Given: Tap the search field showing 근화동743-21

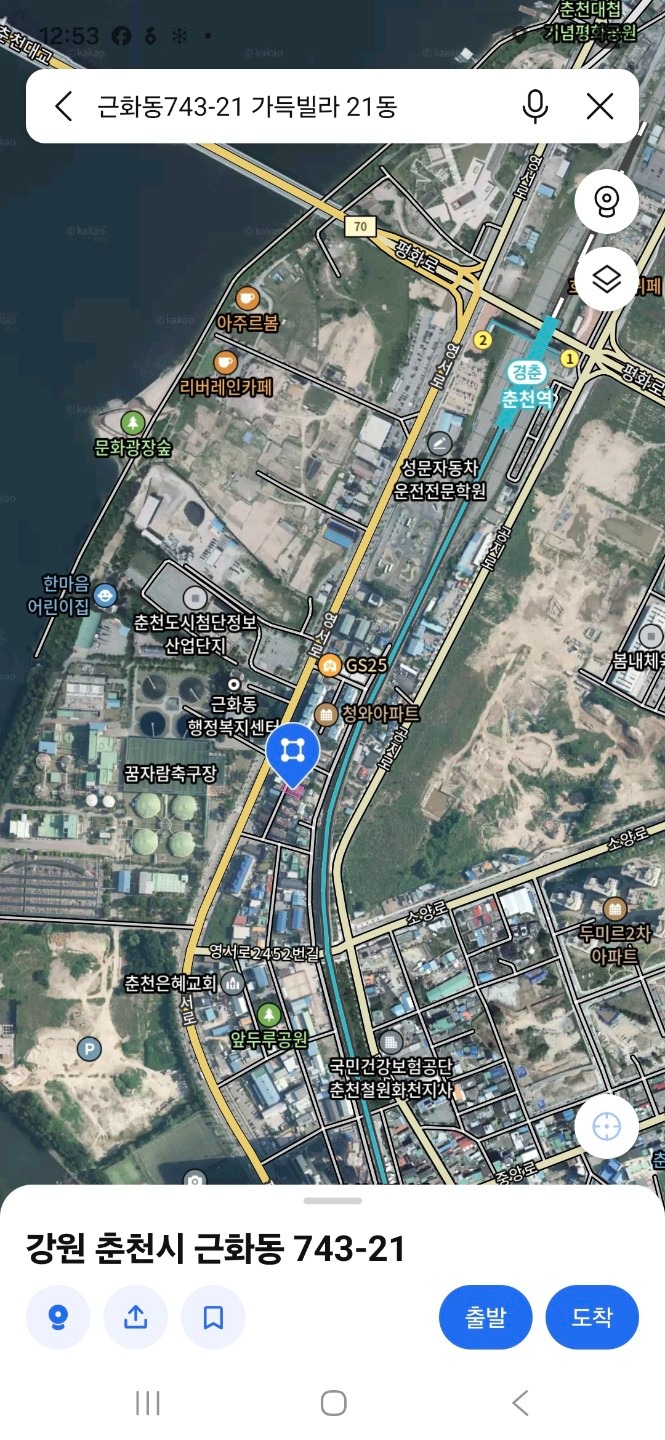Looking at the screenshot, I should click(x=300, y=106).
